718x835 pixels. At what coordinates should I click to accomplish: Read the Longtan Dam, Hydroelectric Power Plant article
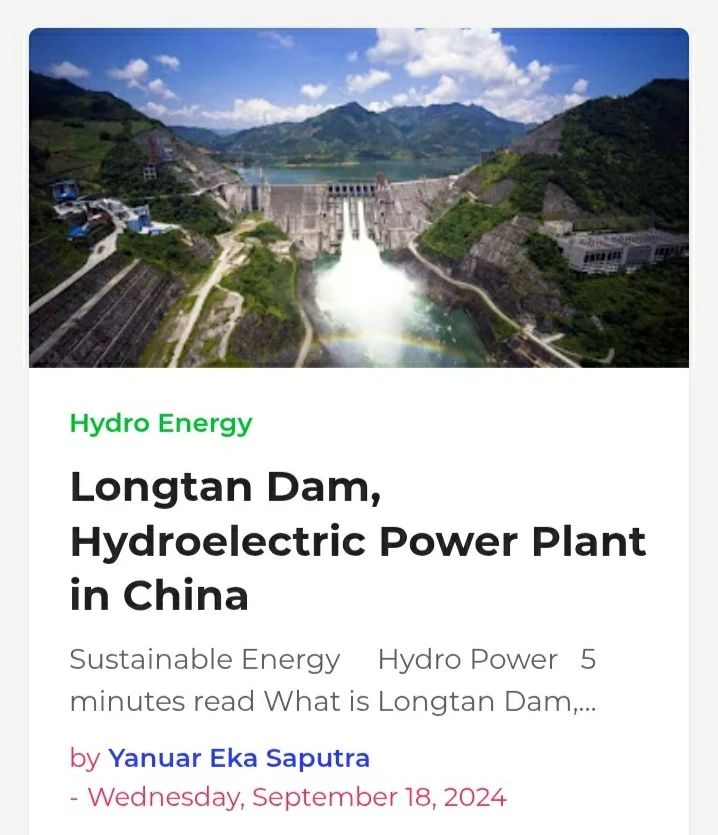357,541
